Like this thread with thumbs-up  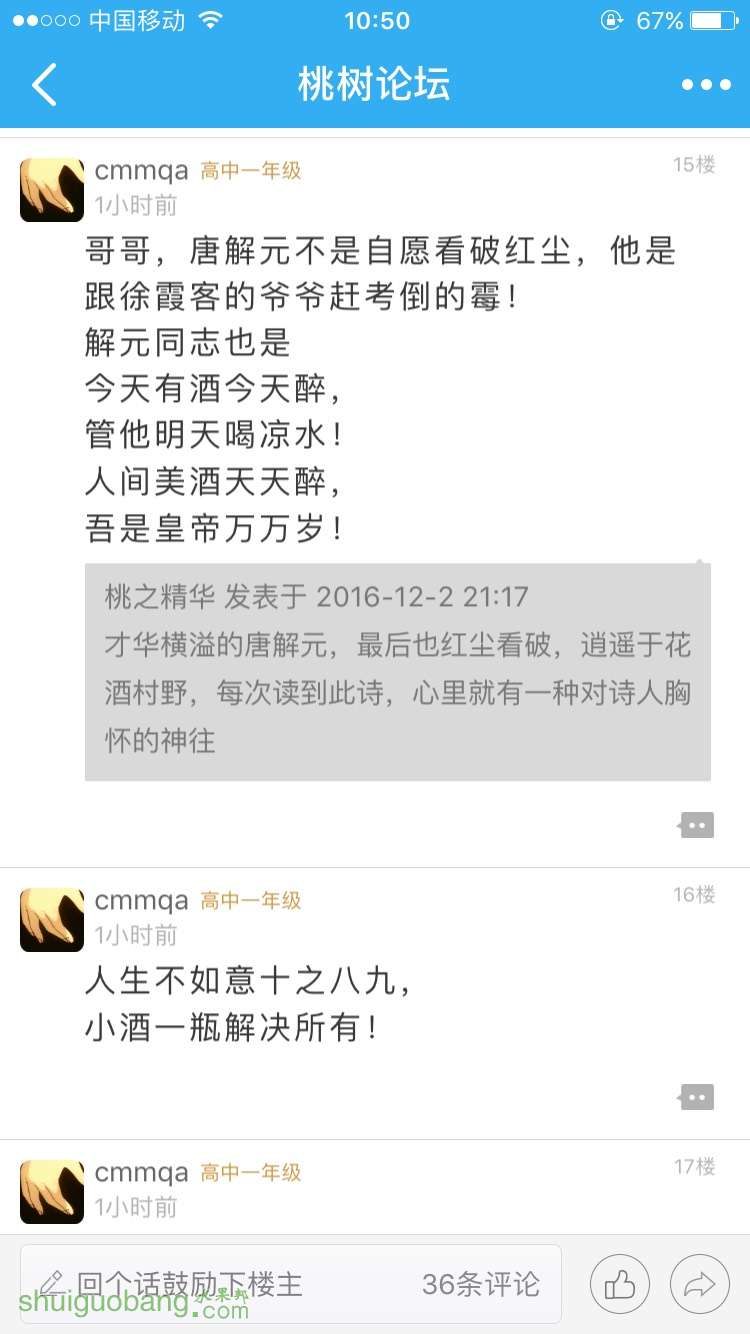tap(620, 1284)
